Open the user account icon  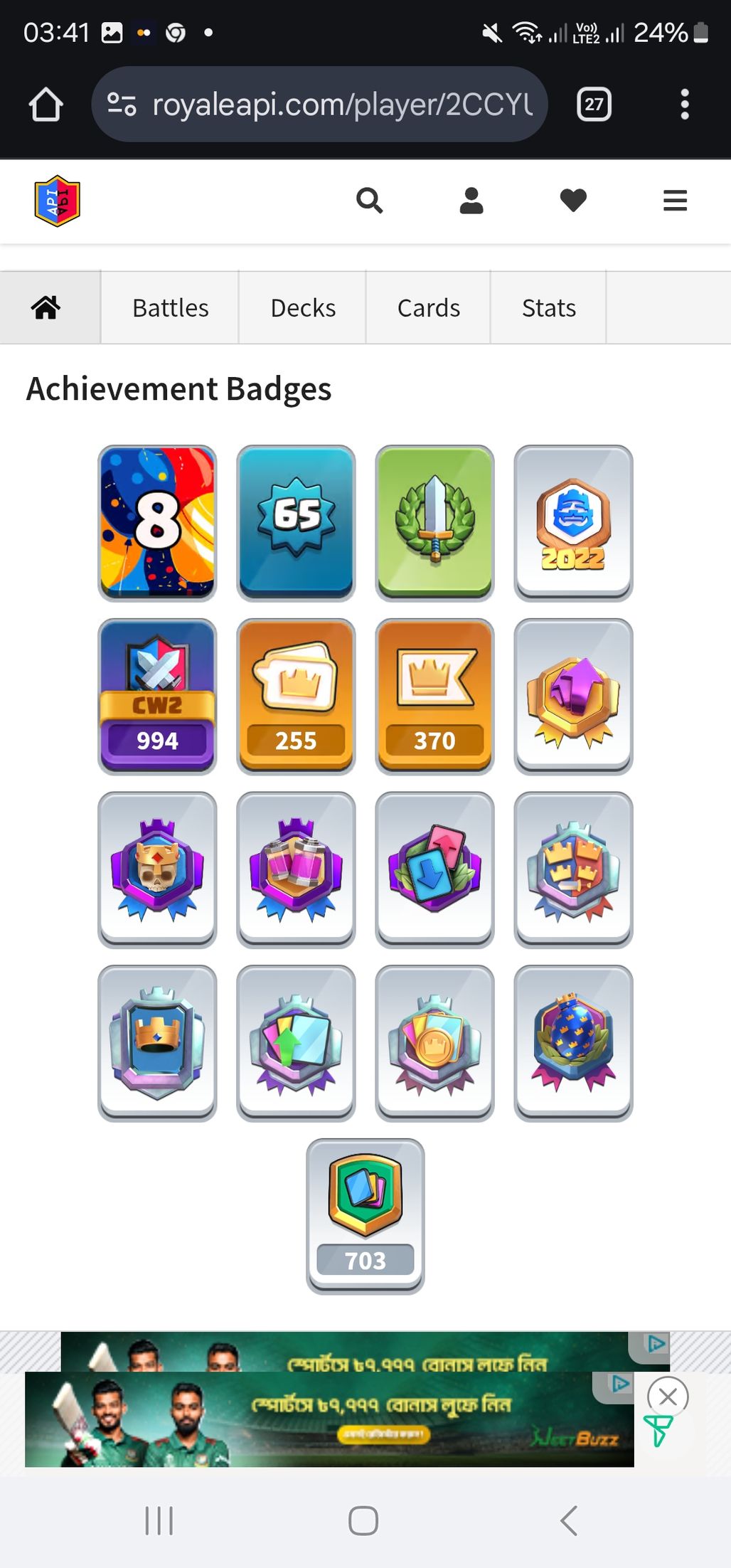(x=471, y=201)
